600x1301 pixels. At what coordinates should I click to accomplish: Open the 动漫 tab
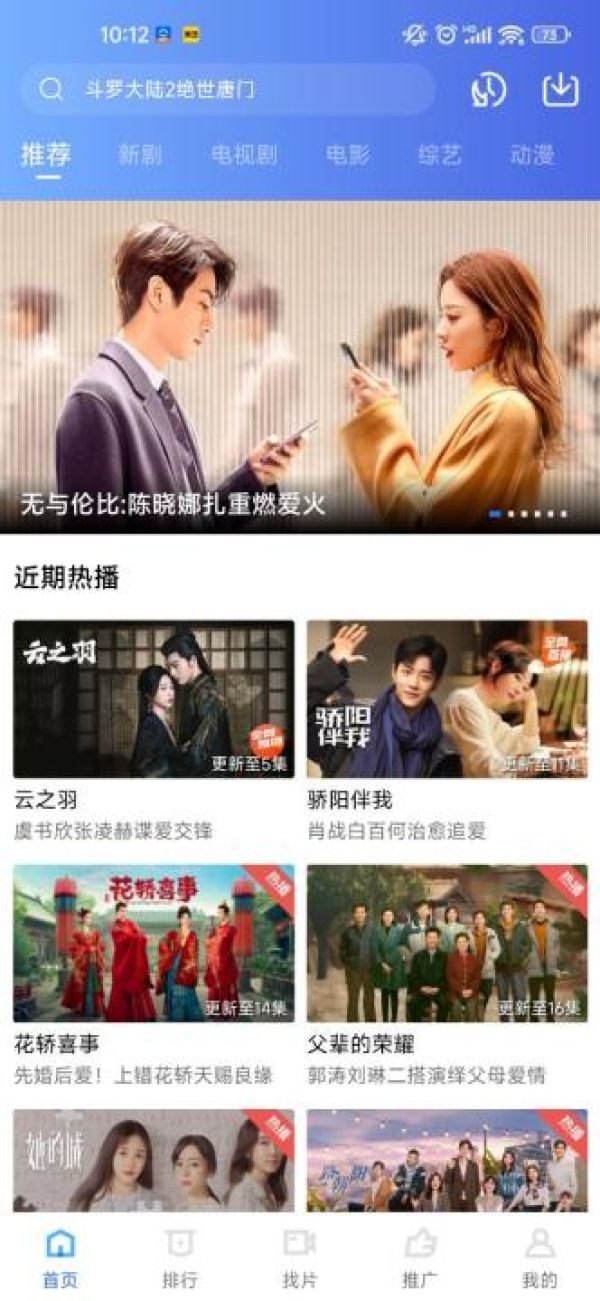click(x=532, y=155)
